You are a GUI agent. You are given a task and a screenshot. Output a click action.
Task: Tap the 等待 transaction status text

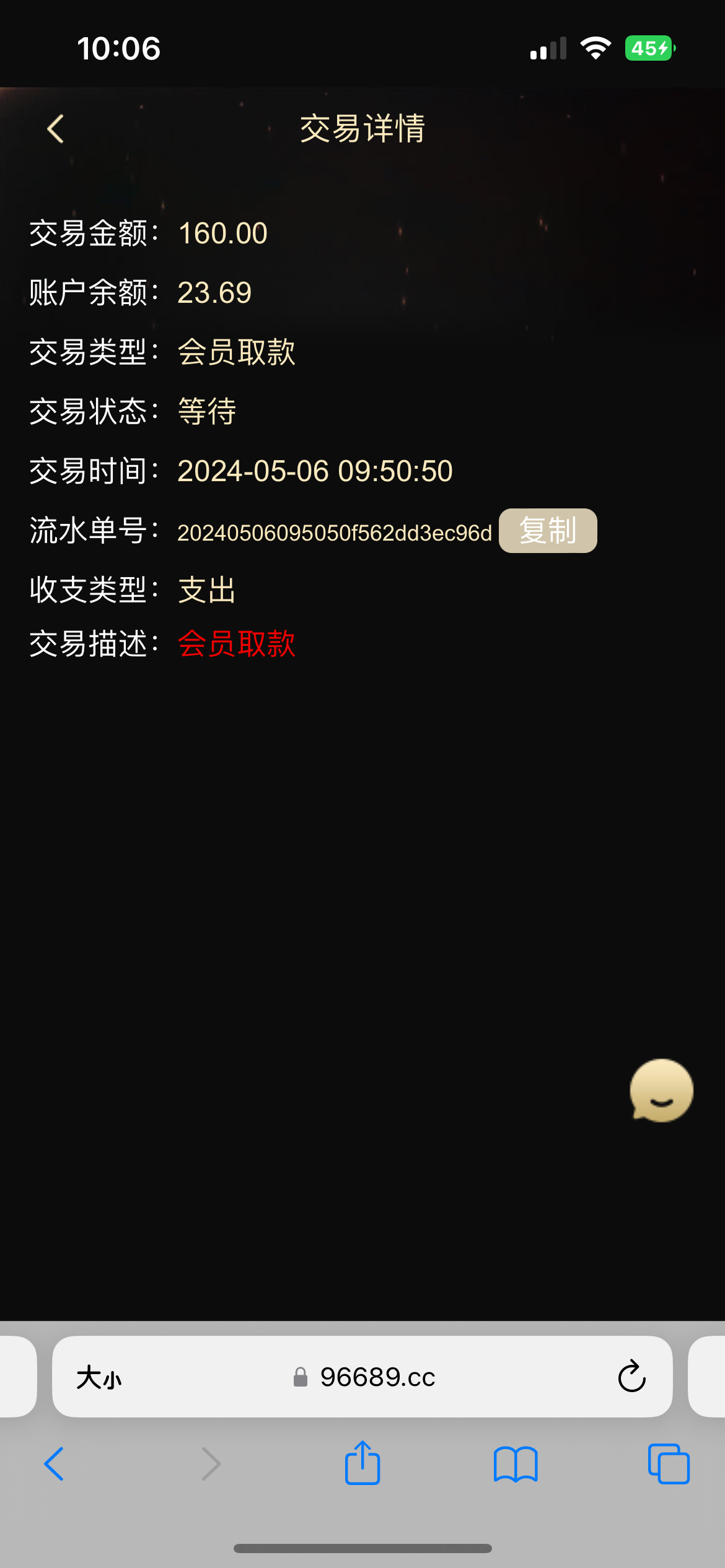206,411
